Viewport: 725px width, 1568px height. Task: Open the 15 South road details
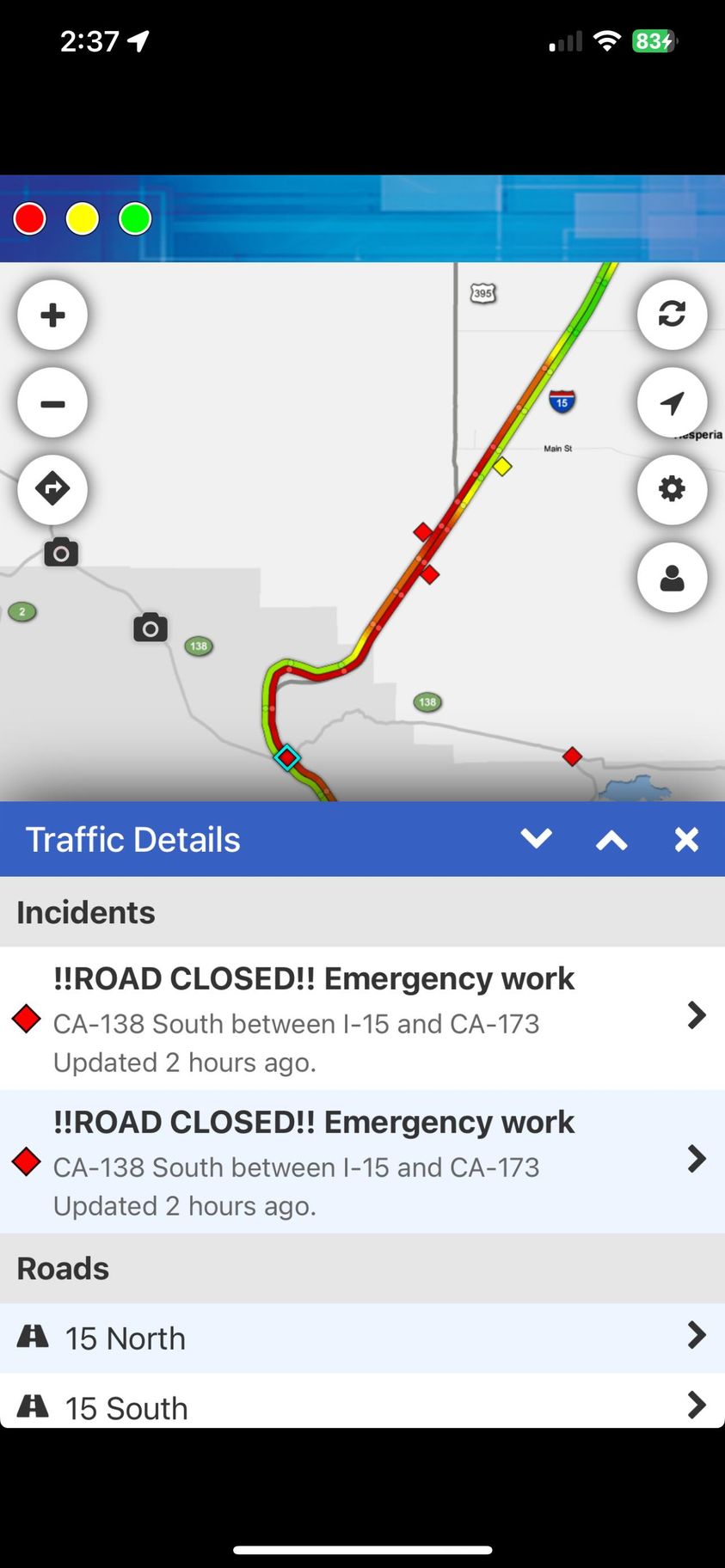tap(361, 1405)
